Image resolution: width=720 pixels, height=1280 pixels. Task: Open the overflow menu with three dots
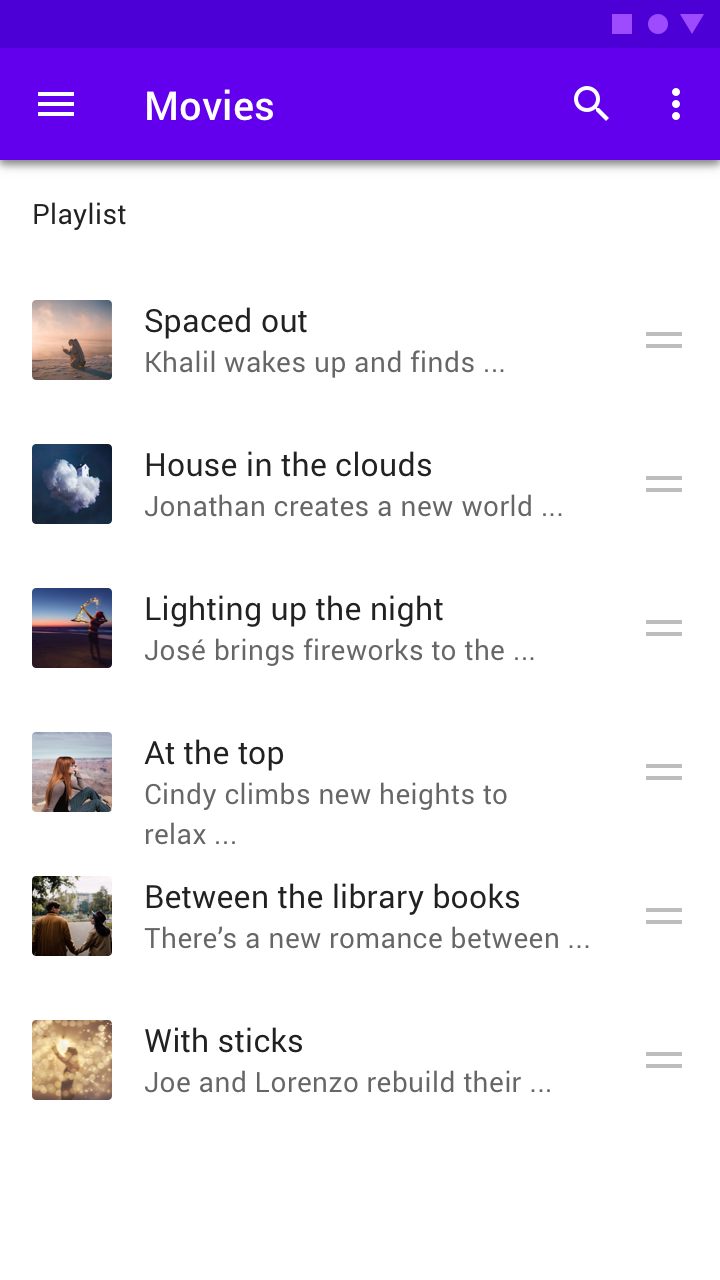(676, 104)
